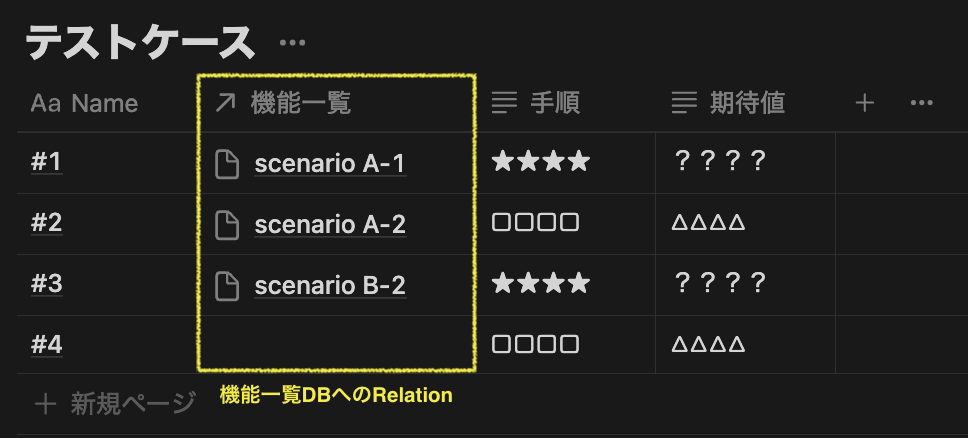Viewport: 968px width, 438px height.
Task: Open the options menu beside テストケース title
Action: coord(292,43)
